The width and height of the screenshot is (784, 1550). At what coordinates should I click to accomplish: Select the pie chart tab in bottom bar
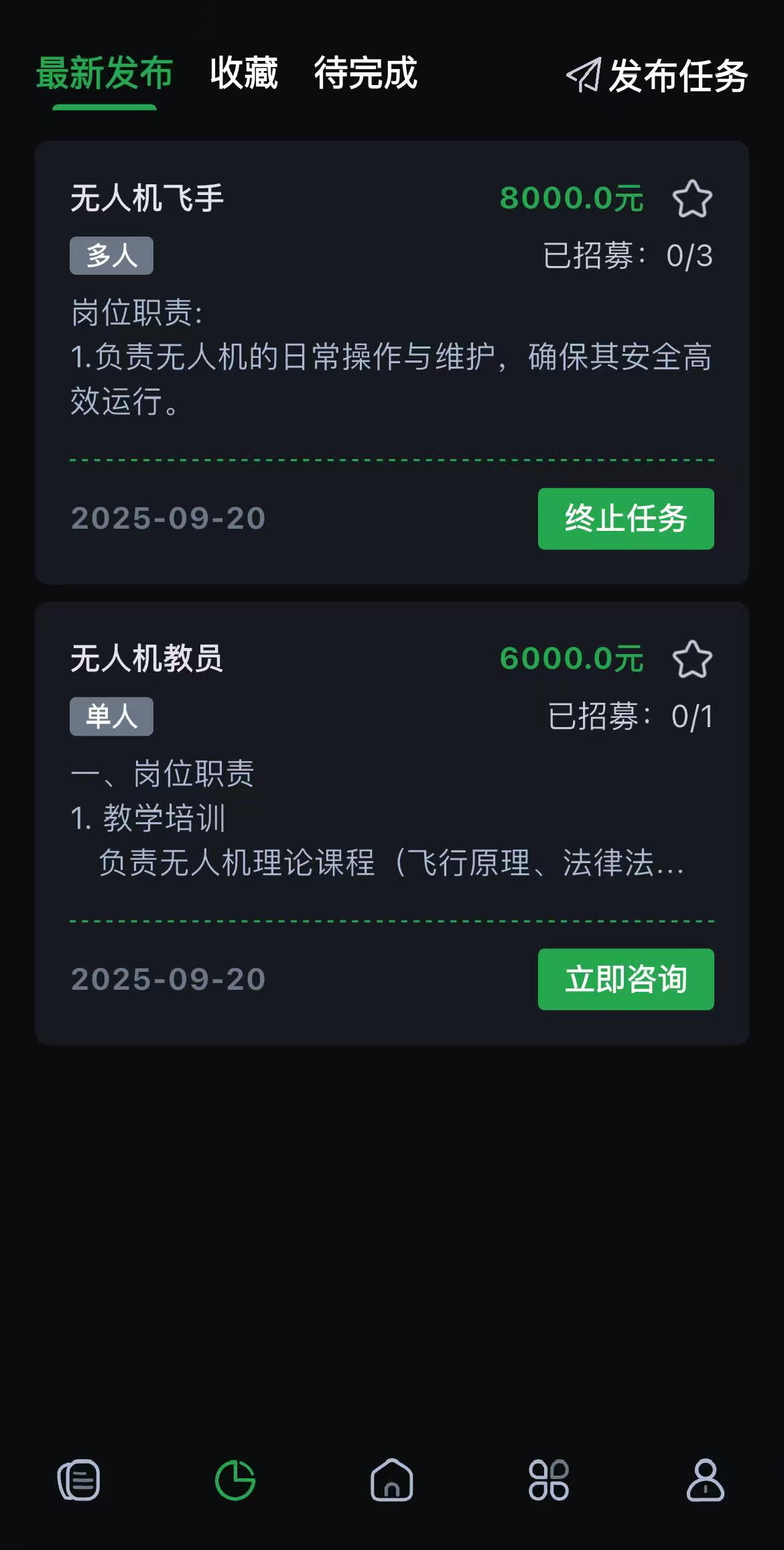(235, 1480)
